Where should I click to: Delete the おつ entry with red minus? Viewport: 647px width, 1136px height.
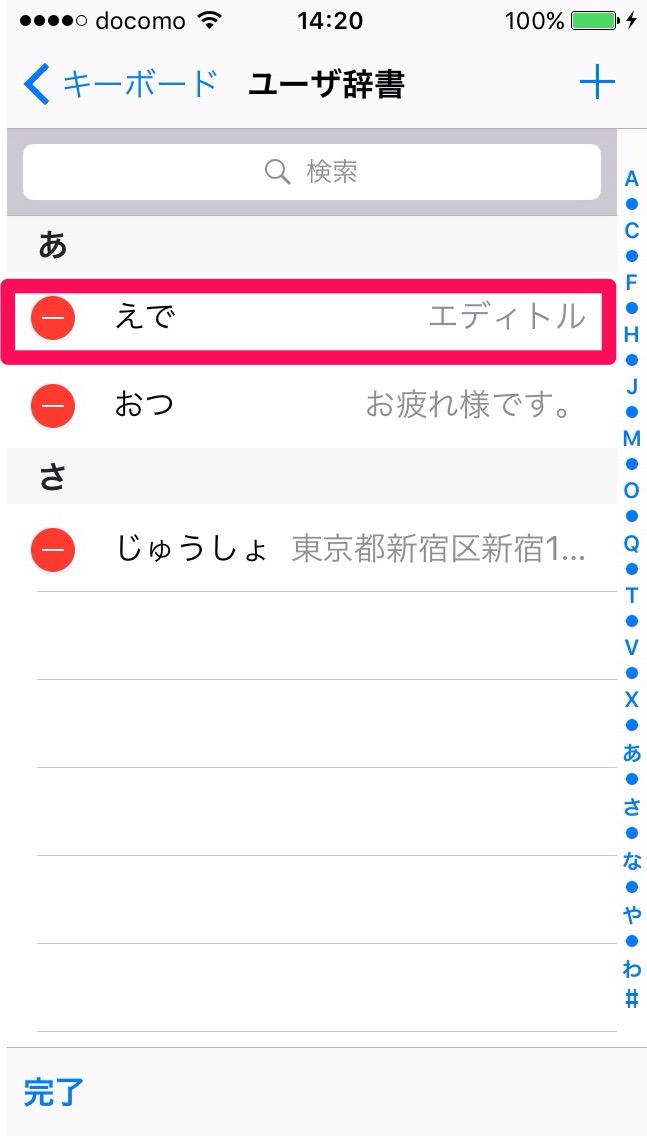coord(53,405)
